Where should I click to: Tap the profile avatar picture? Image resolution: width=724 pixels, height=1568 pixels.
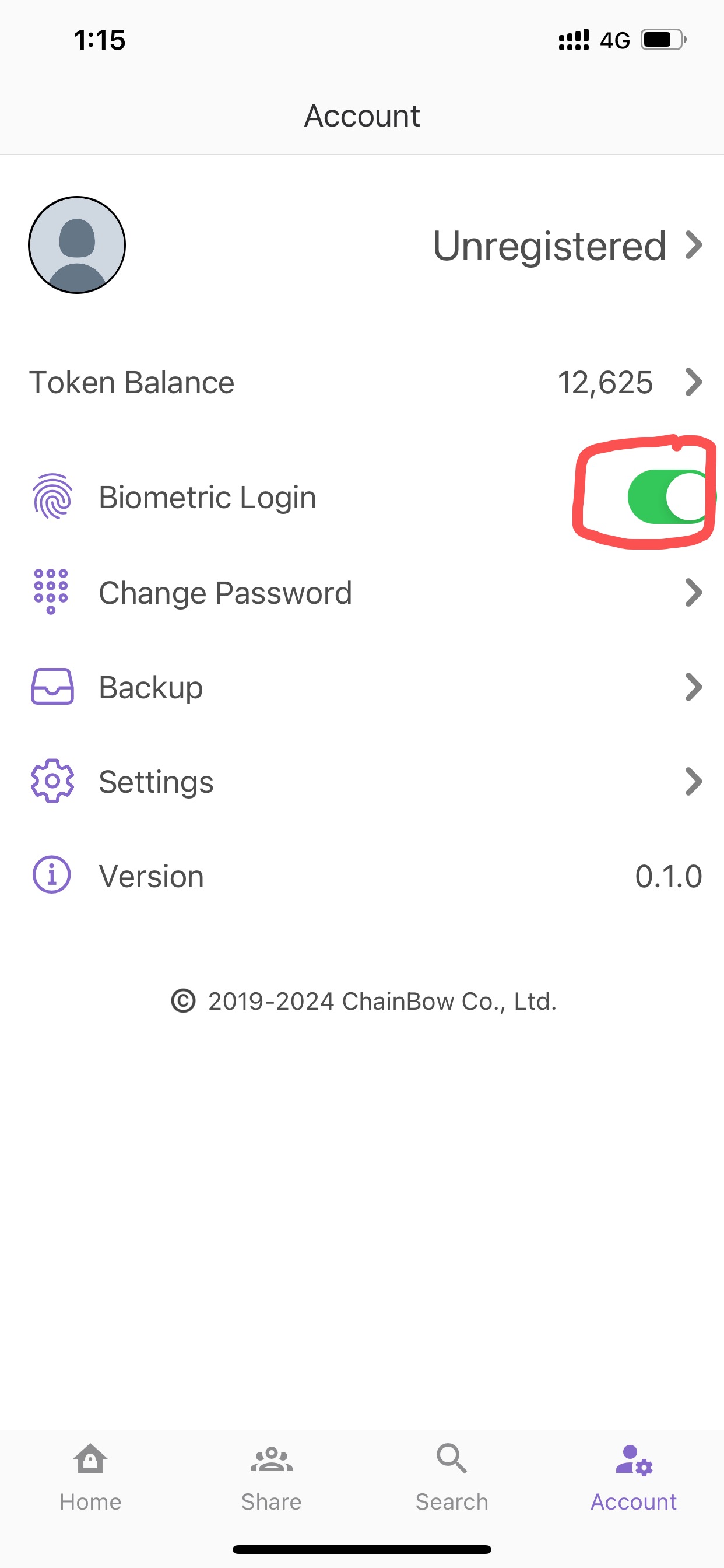click(x=77, y=246)
